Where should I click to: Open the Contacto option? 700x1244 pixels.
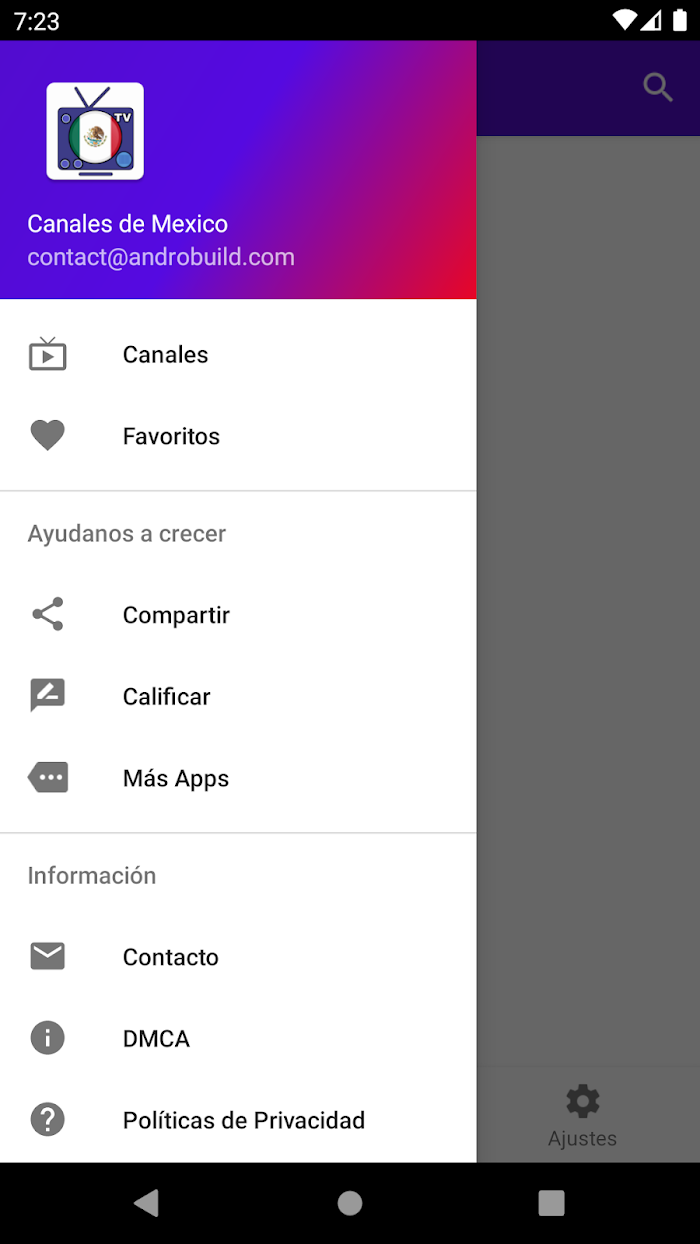(170, 957)
